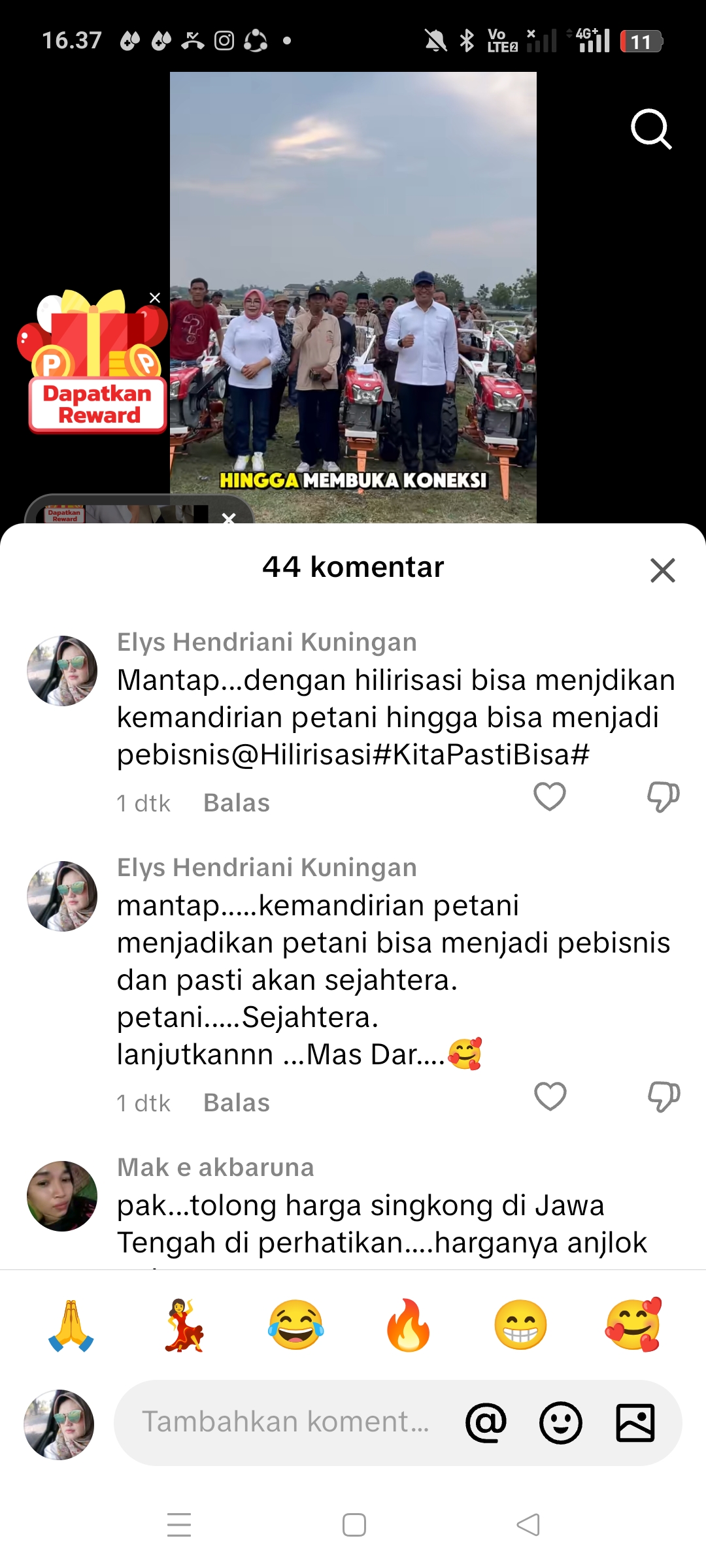
Task: Mention someone with the @ icon
Action: (x=486, y=1422)
